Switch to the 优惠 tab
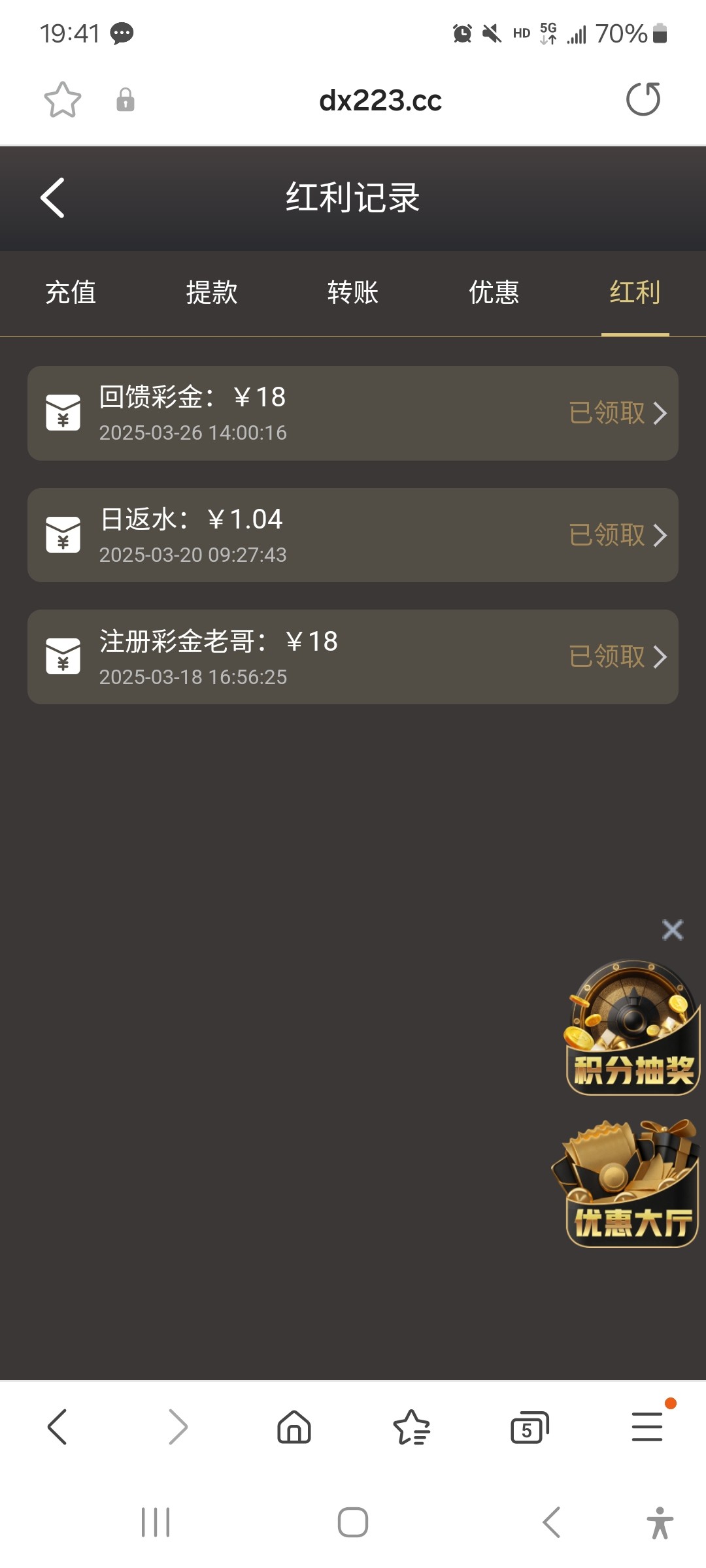 (494, 292)
